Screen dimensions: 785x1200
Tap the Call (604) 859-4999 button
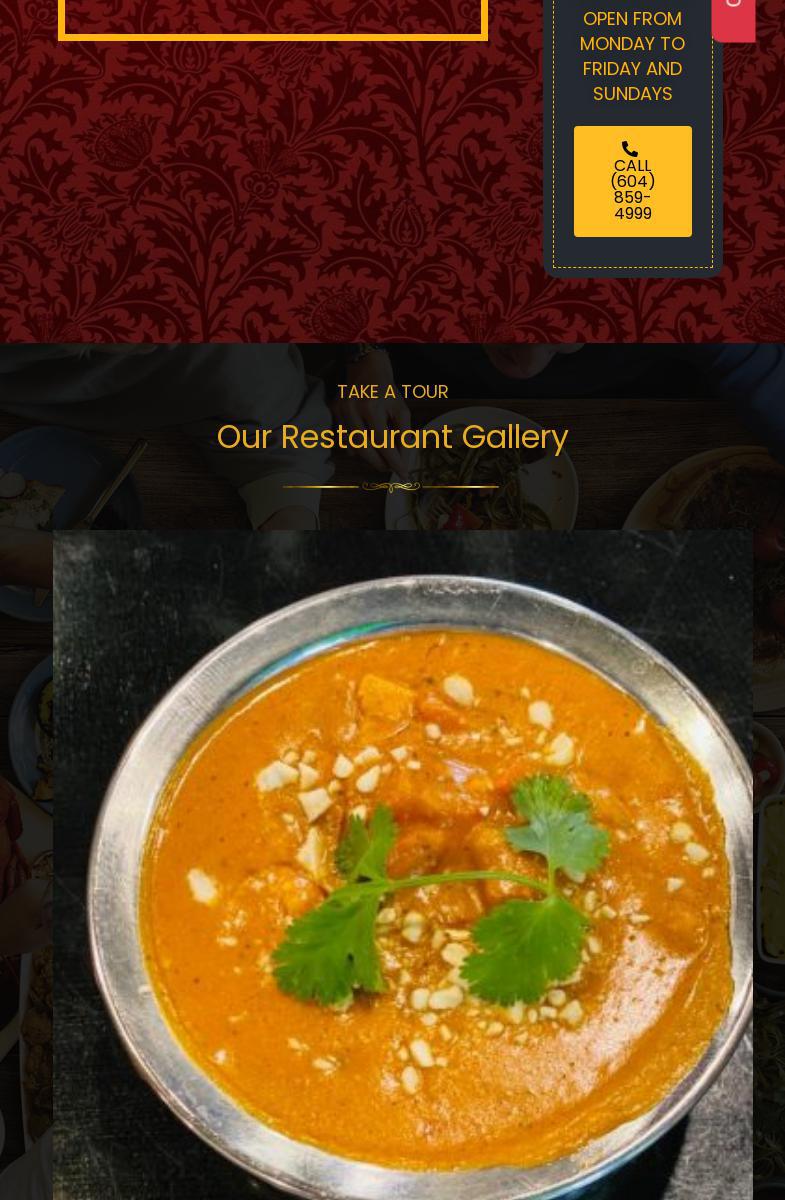pos(632,182)
